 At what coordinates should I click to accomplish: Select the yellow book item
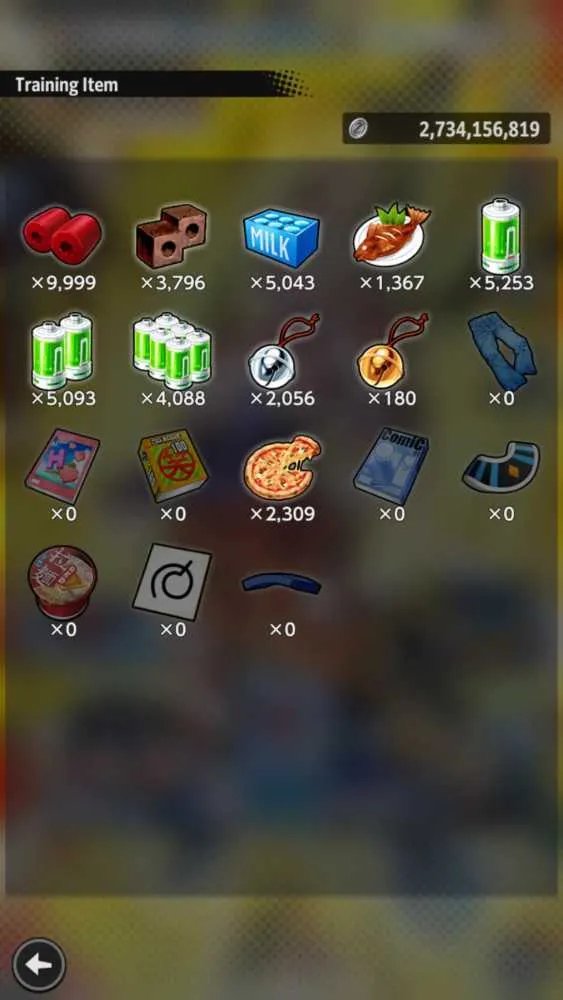click(x=172, y=466)
